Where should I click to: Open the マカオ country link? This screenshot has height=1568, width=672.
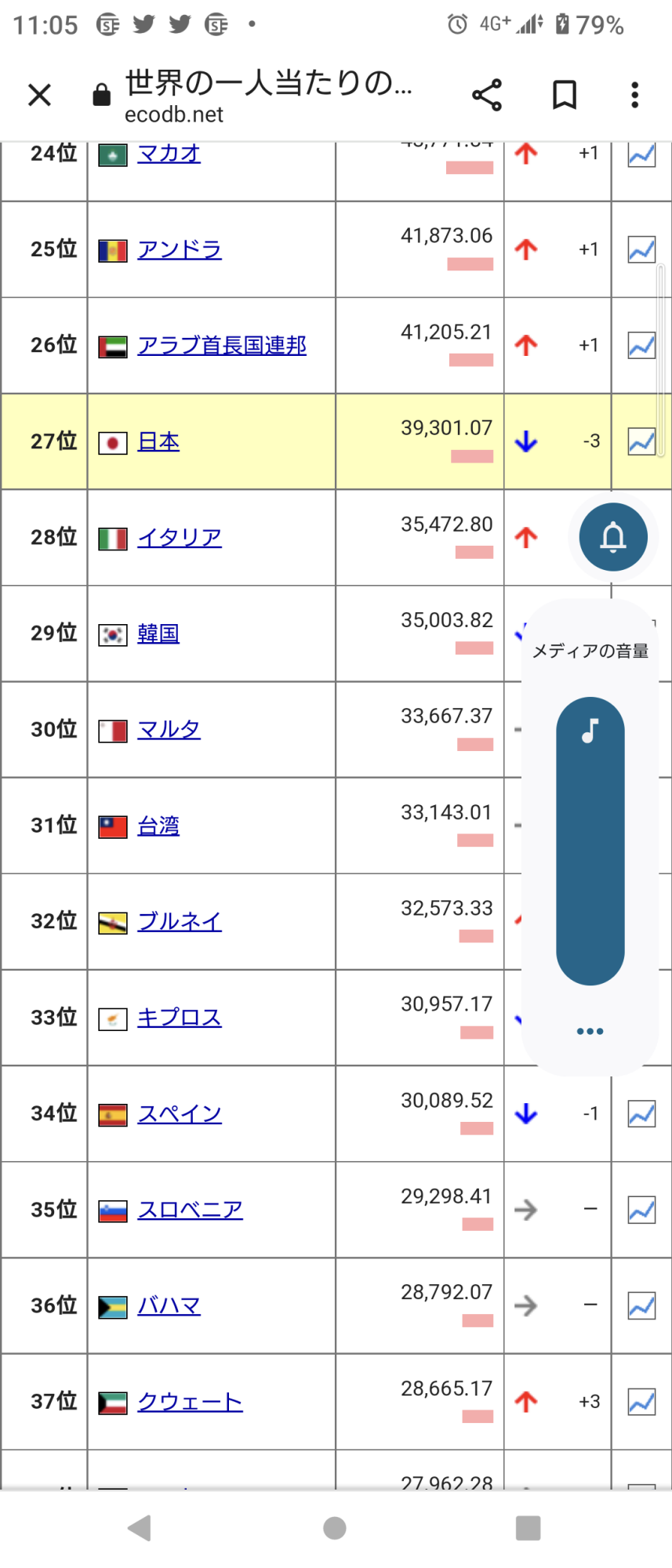169,154
